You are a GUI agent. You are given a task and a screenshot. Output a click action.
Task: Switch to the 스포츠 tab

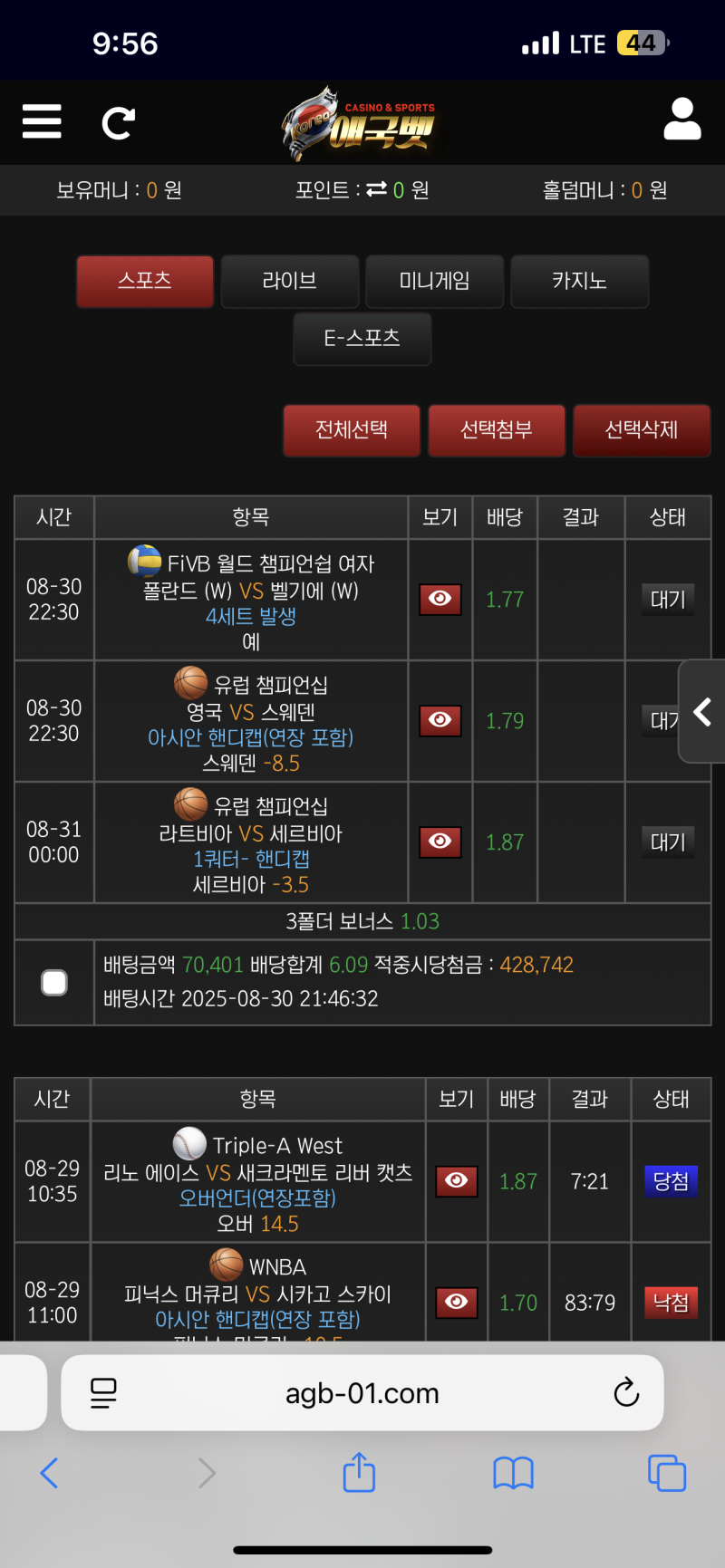145,281
